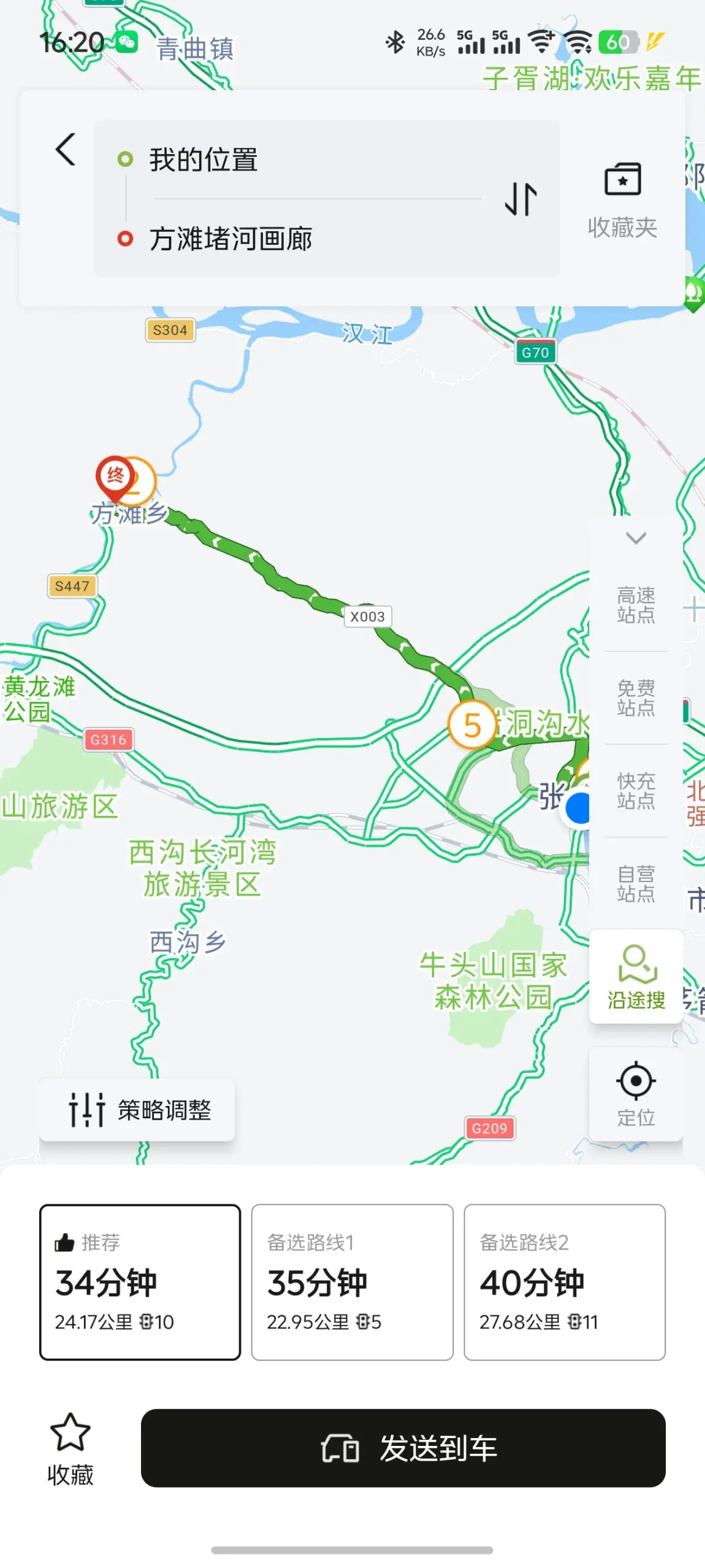Open 收藏夹 favorites folder
The width and height of the screenshot is (705, 1568).
pyautogui.click(x=622, y=200)
